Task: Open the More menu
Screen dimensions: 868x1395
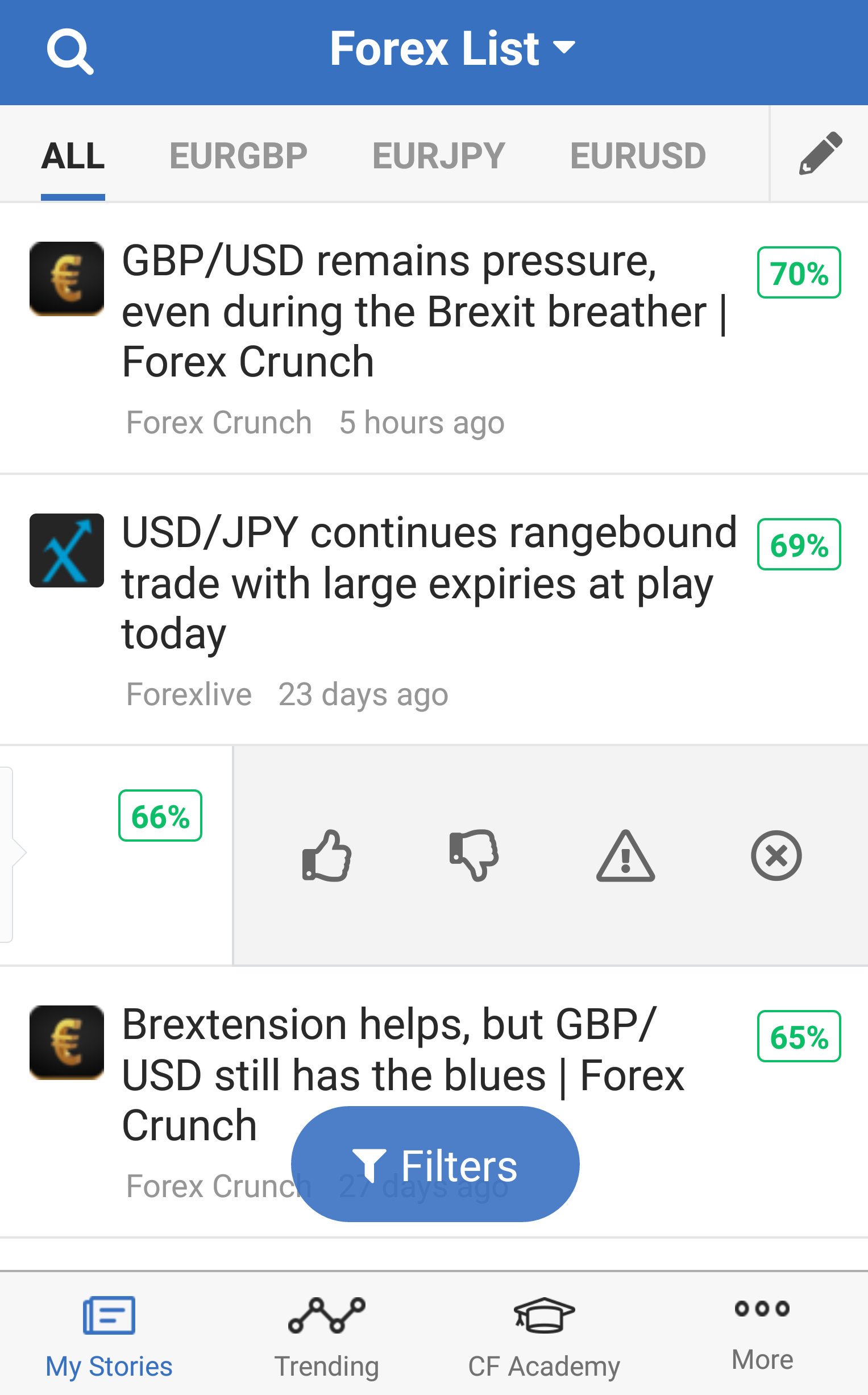Action: tap(762, 1335)
